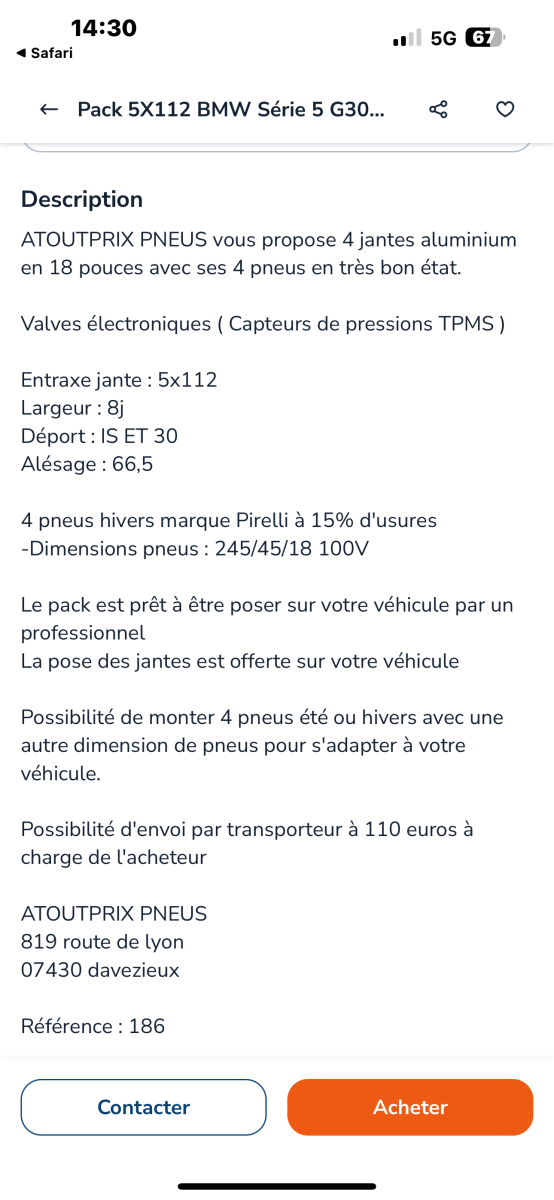Return to Safari via the status bar link
The image size is (554, 1200).
click(x=45, y=53)
